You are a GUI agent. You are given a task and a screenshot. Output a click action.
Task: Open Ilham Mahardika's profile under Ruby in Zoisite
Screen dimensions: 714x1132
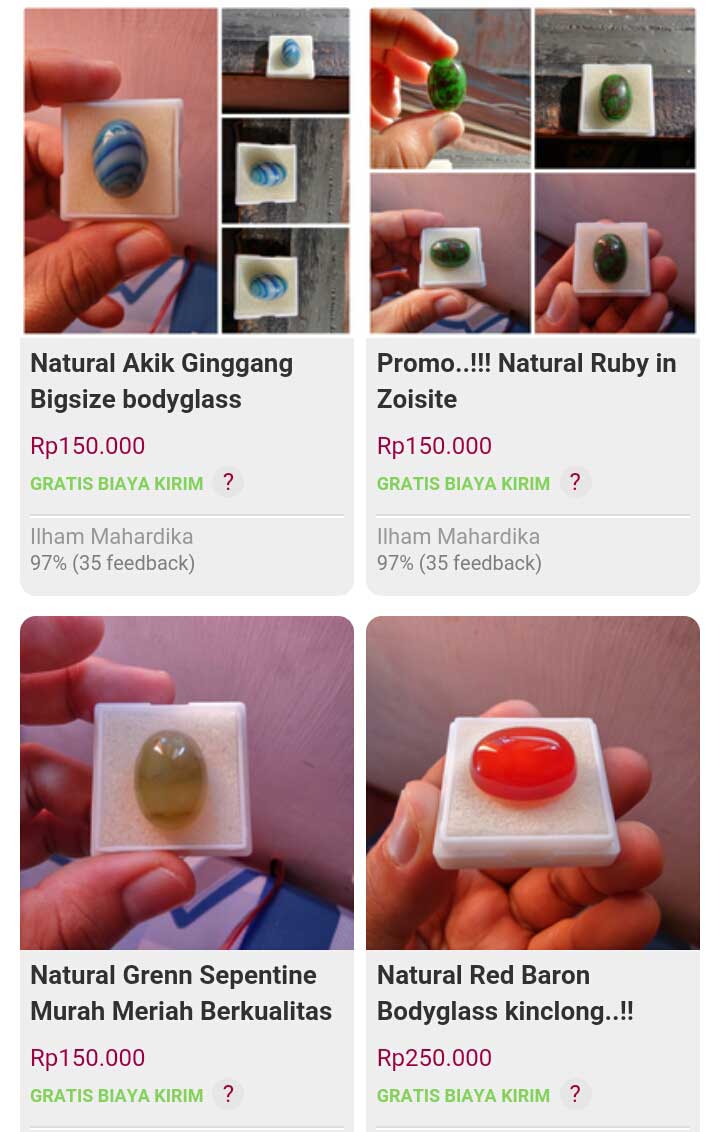458,537
